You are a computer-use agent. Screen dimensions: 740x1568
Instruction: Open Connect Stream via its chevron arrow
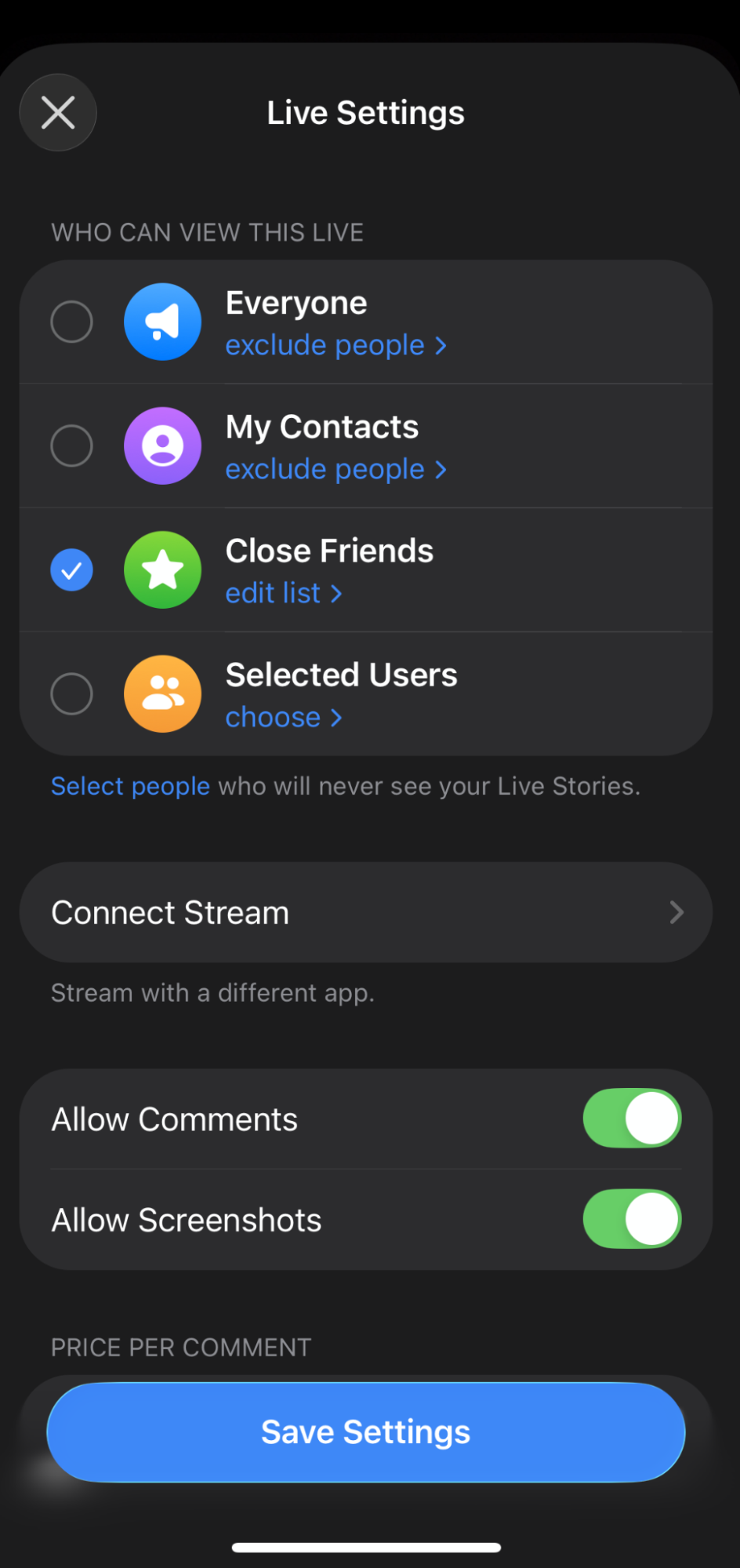(676, 912)
